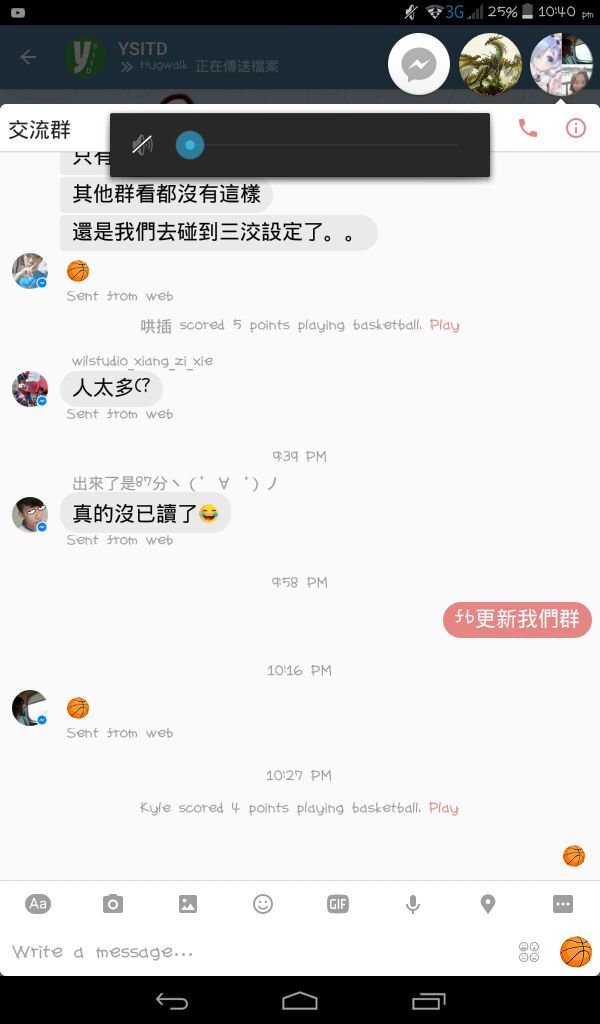
Task: Switch to text keyboard with Aa
Action: (x=38, y=904)
